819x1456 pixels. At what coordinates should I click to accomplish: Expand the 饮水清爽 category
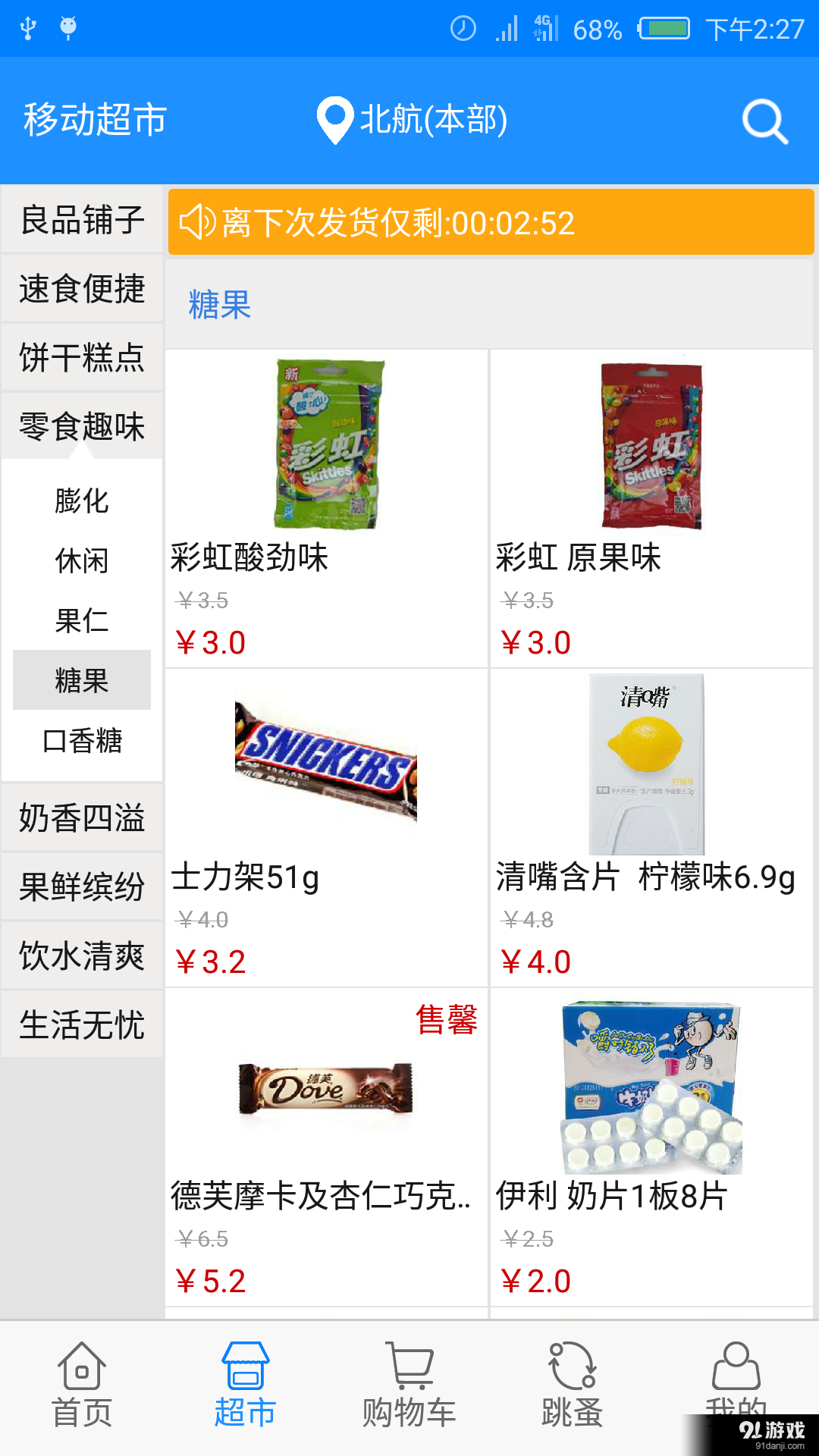[x=82, y=954]
